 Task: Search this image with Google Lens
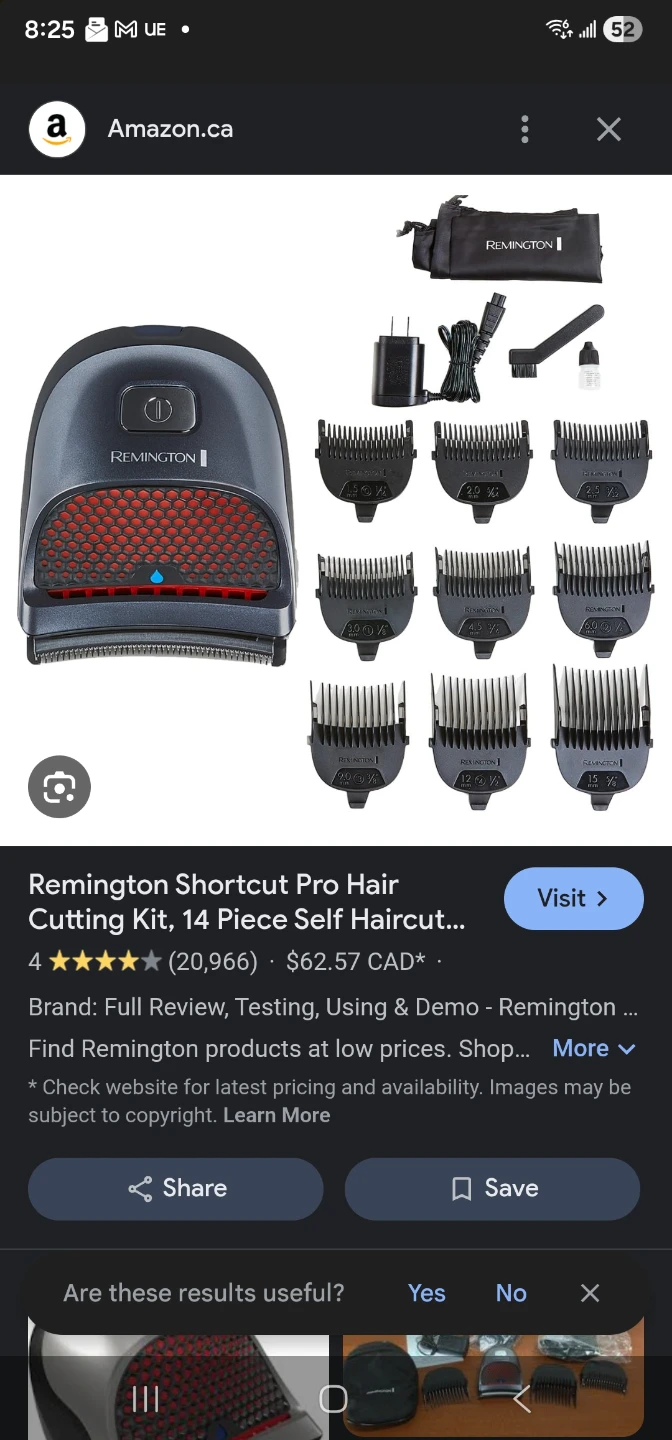(59, 787)
